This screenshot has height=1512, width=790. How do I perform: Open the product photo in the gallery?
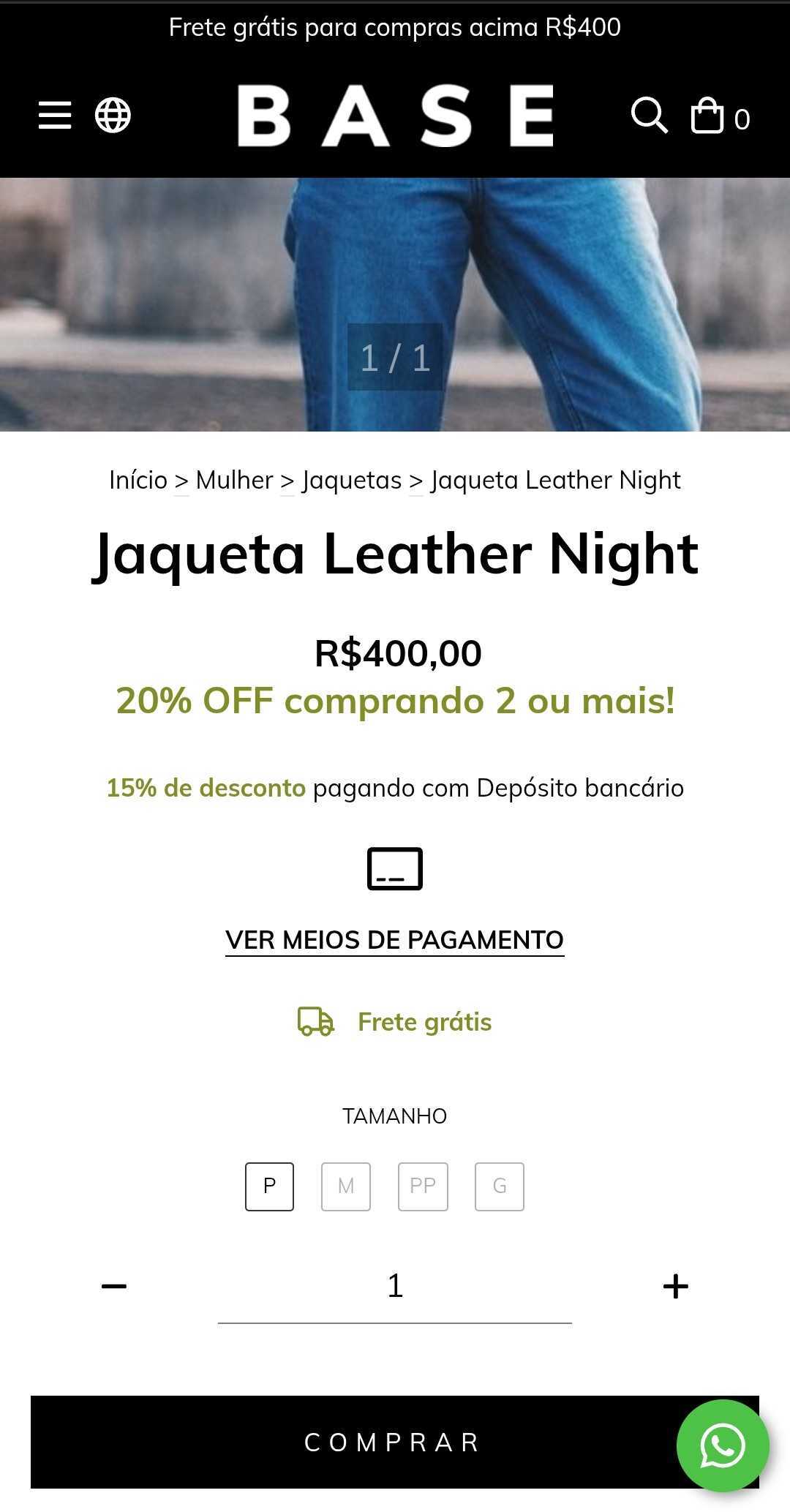395,278
